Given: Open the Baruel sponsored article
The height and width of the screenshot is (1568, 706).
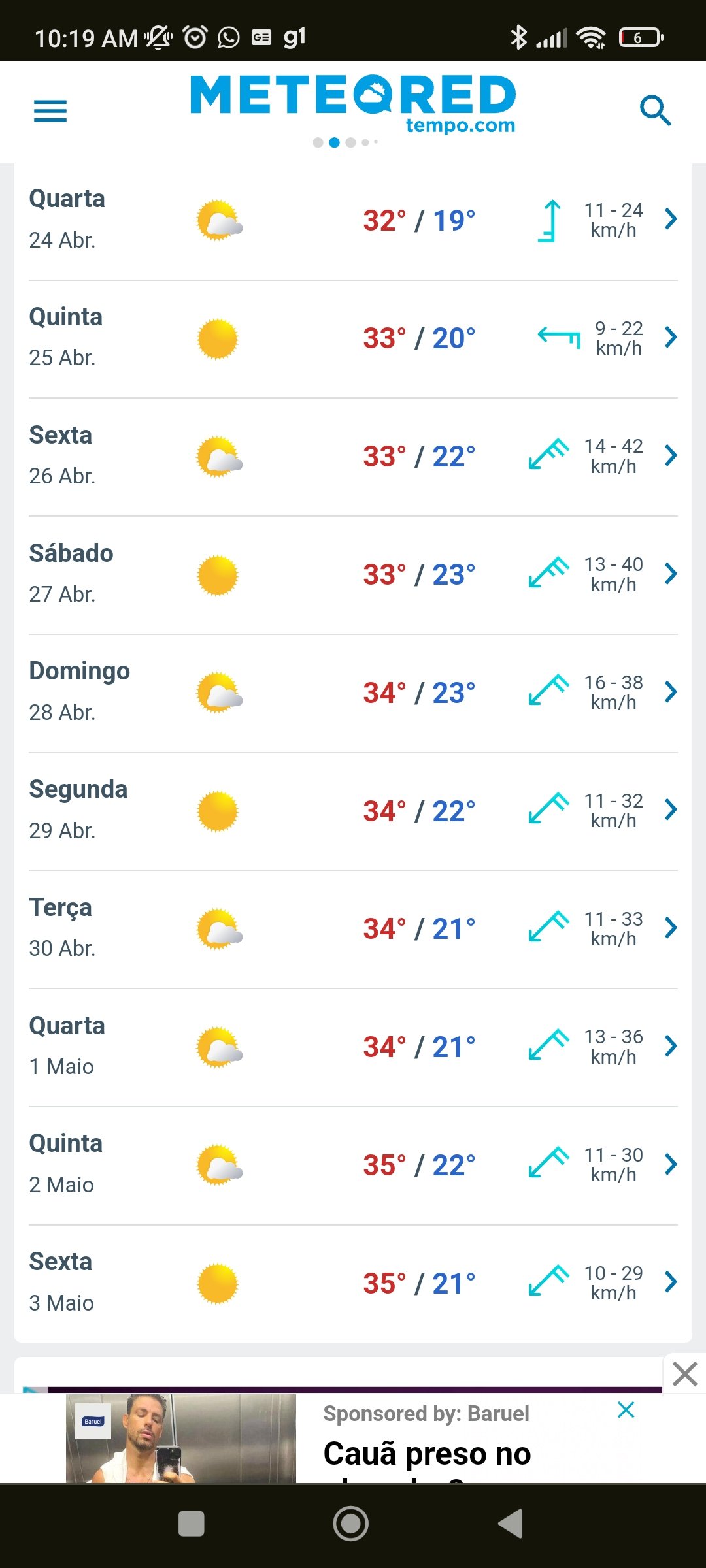Looking at the screenshot, I should coord(426,1453).
